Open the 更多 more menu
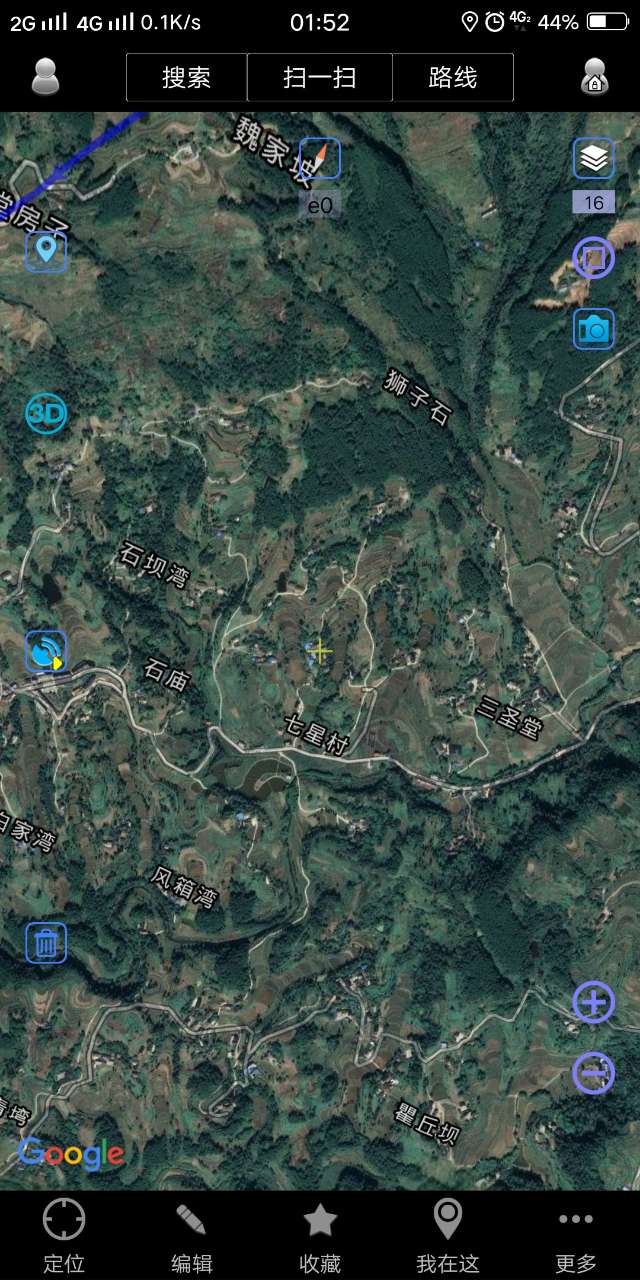The width and height of the screenshot is (640, 1280). pos(576,1236)
